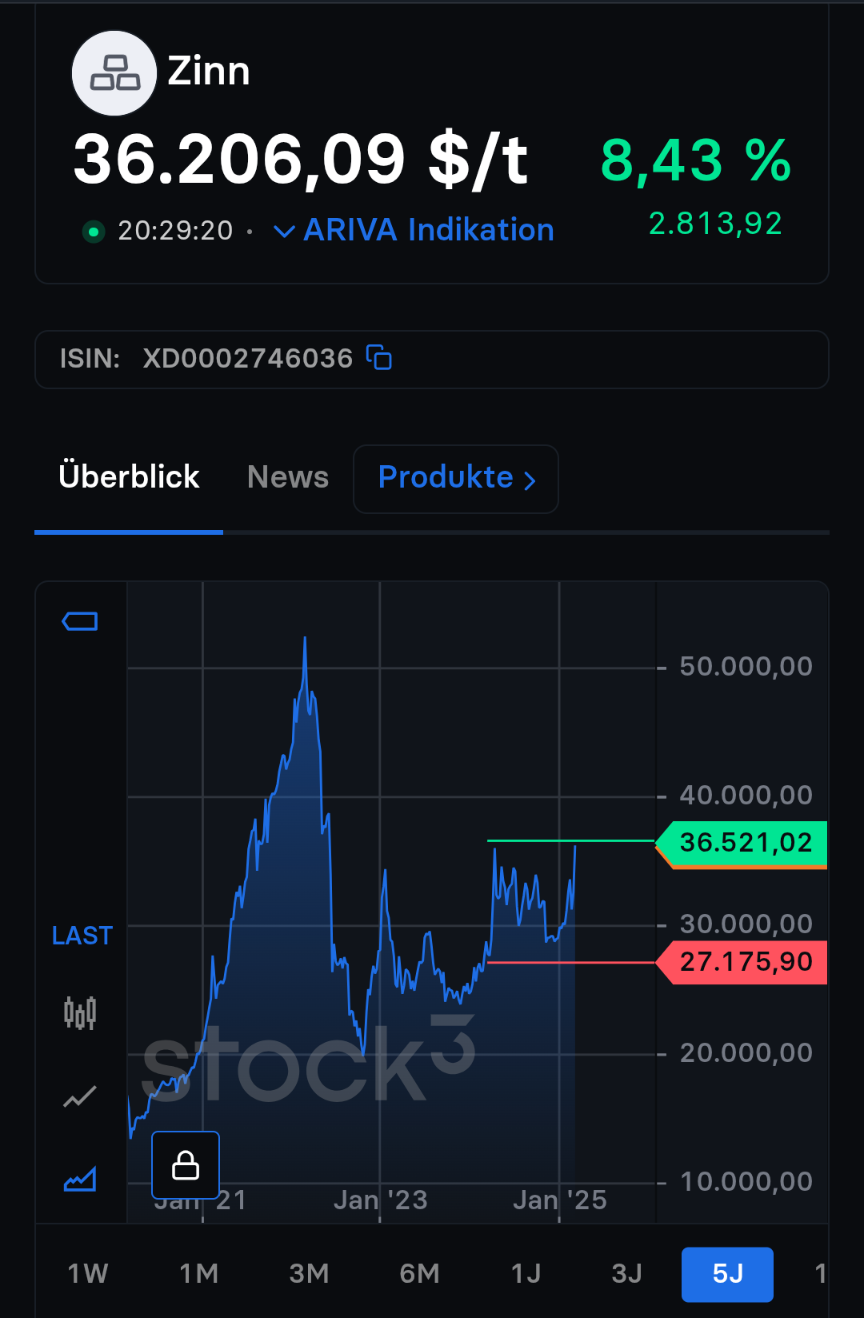The height and width of the screenshot is (1318, 864).
Task: Switch the chart to line view
Action: (x=80, y=1097)
